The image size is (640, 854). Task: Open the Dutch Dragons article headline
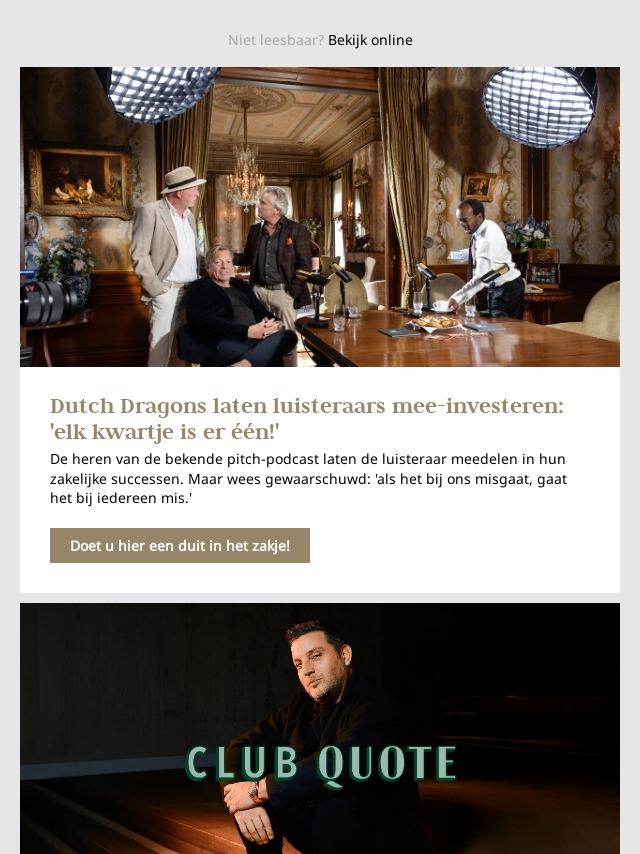(307, 418)
